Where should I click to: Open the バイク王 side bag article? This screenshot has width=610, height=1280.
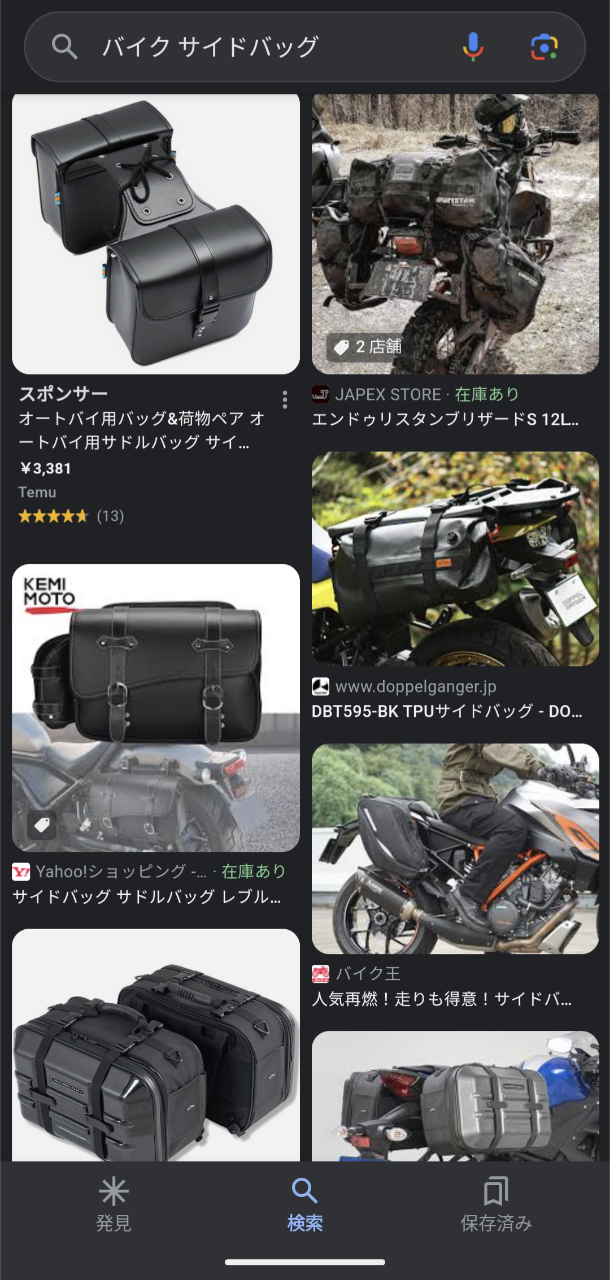pos(455,848)
